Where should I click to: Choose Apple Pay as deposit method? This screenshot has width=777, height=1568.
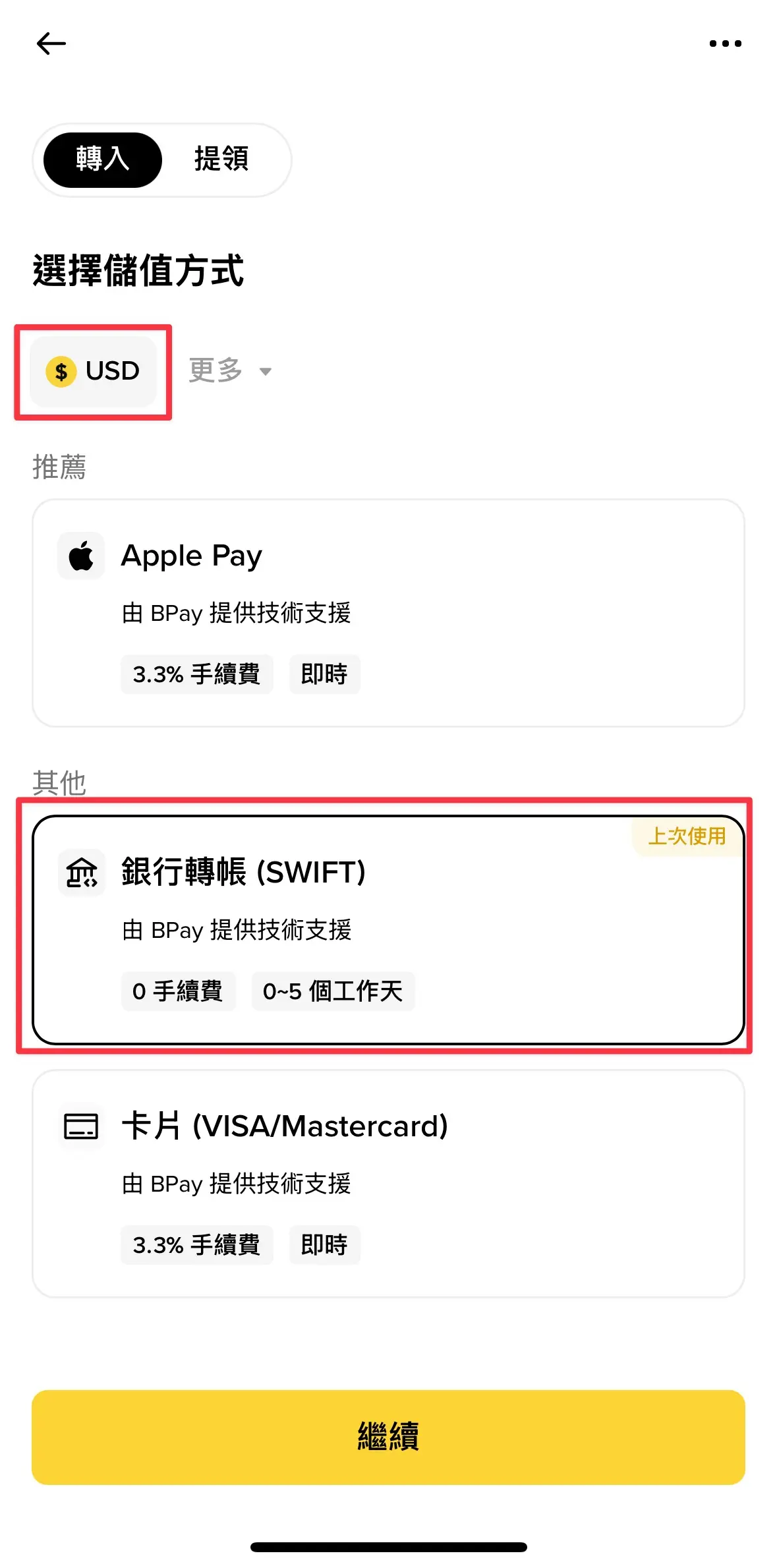point(388,612)
